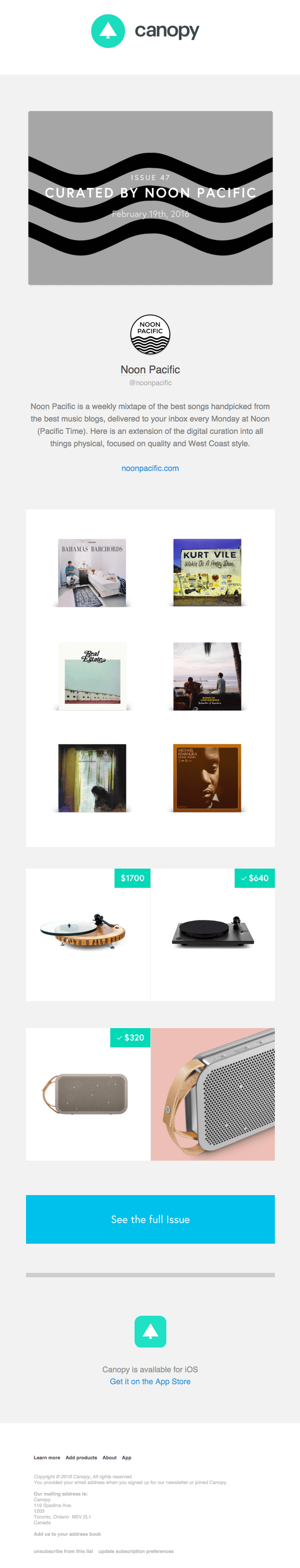Tap See the full Issue button
The height and width of the screenshot is (1568, 300).
[x=150, y=1219]
